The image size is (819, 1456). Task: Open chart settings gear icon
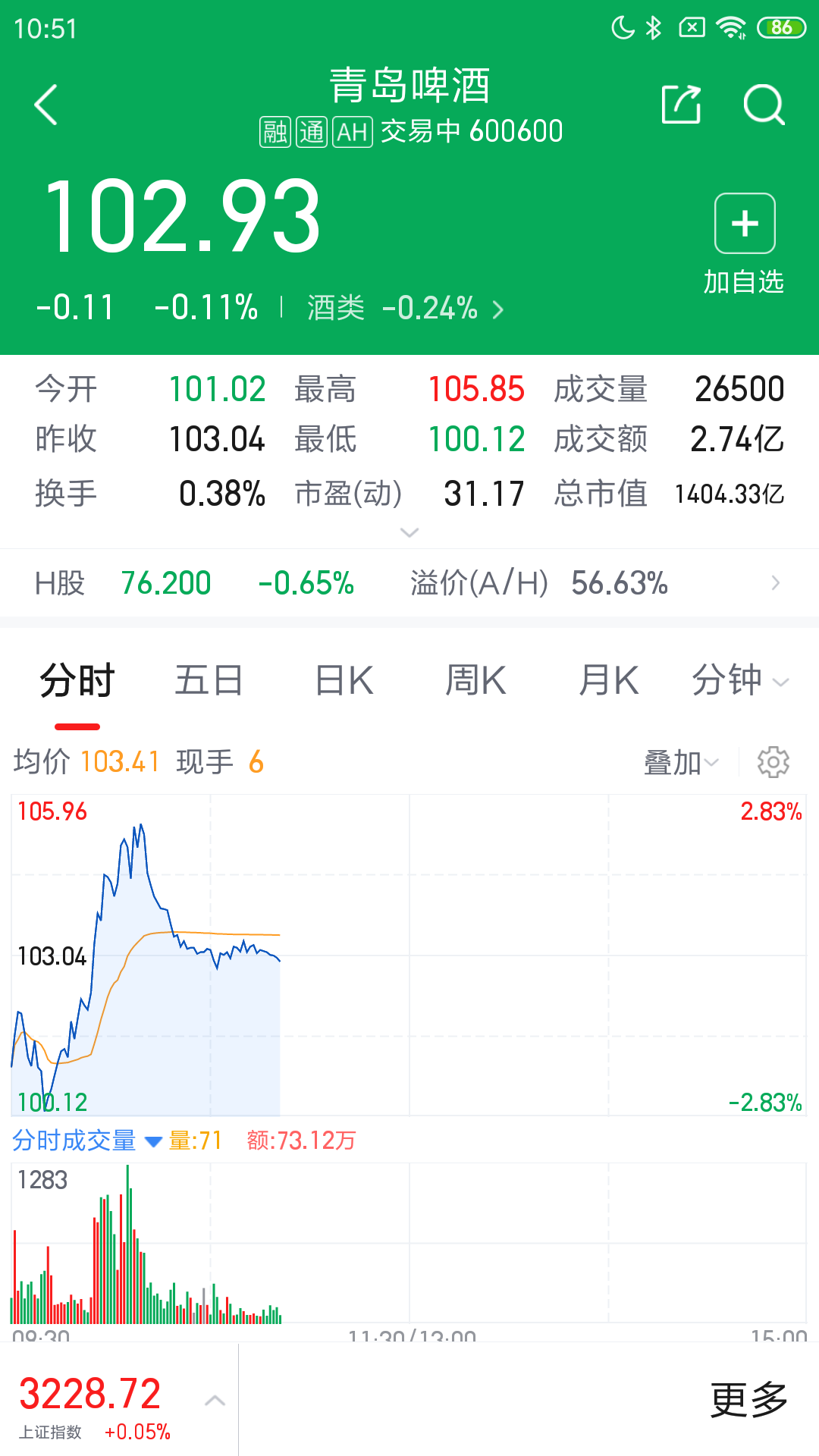coord(773,762)
